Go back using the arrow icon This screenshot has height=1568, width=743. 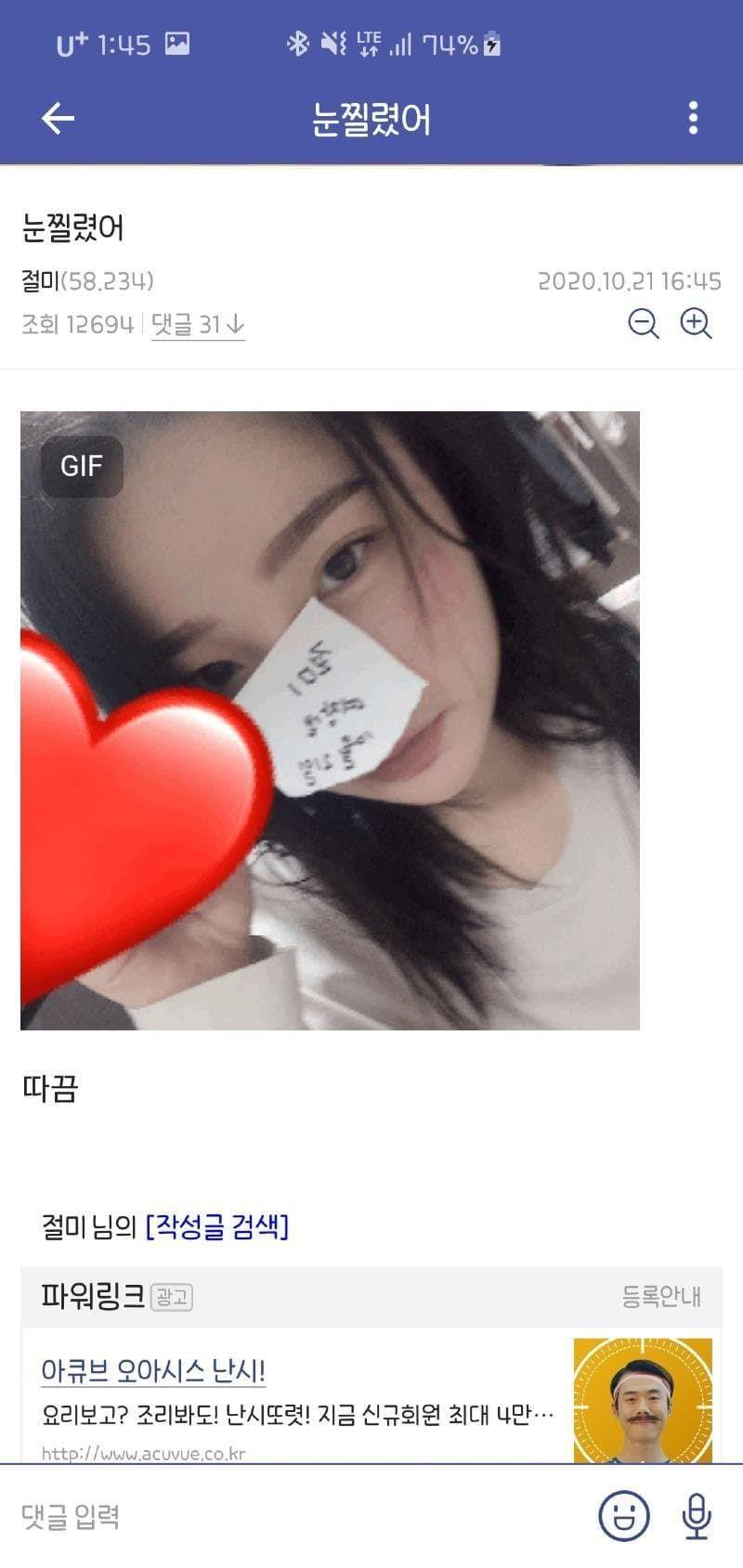click(58, 118)
